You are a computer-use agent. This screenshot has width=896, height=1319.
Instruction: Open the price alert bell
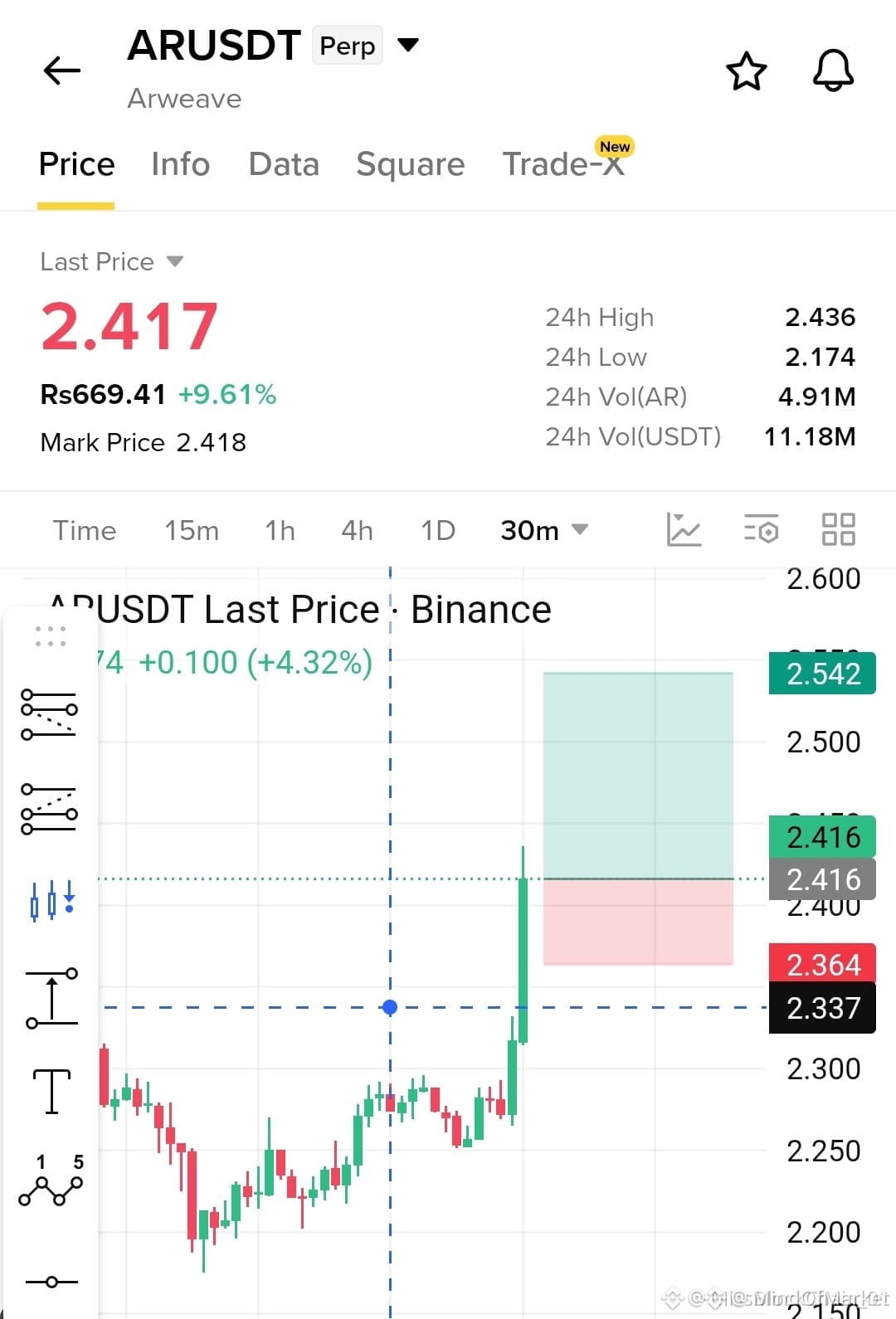coord(833,71)
